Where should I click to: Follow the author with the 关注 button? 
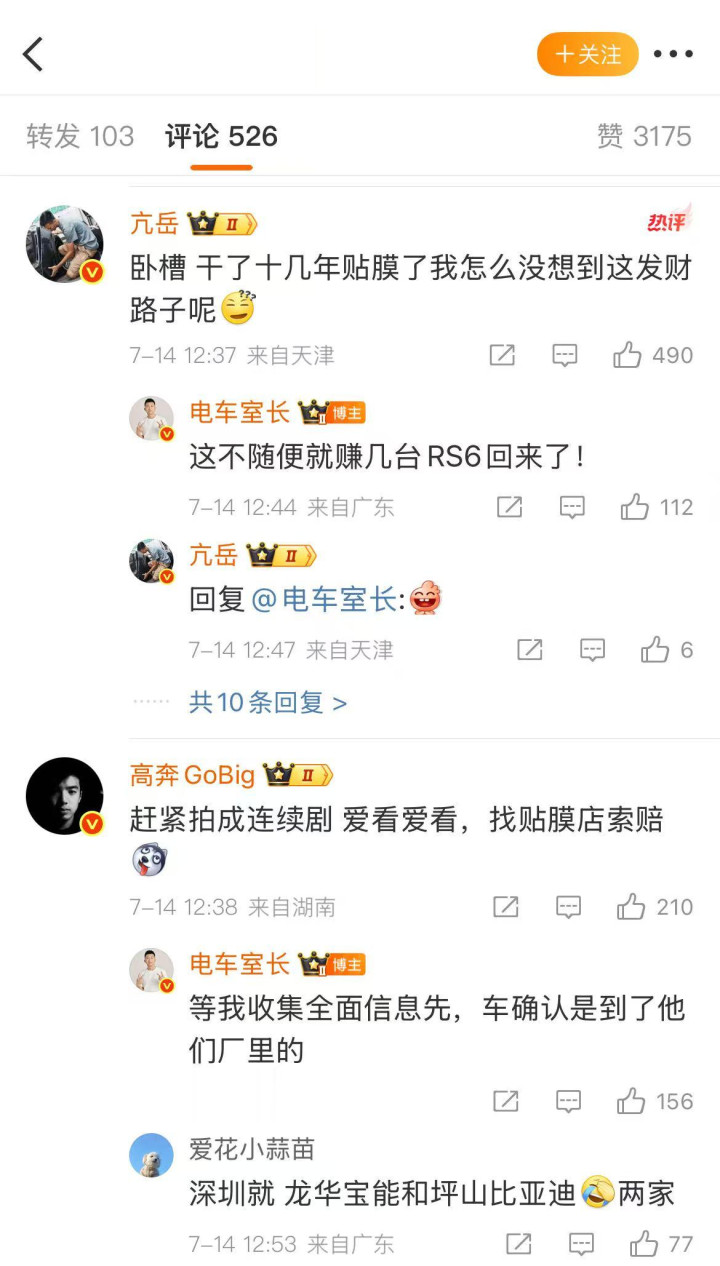(x=588, y=54)
